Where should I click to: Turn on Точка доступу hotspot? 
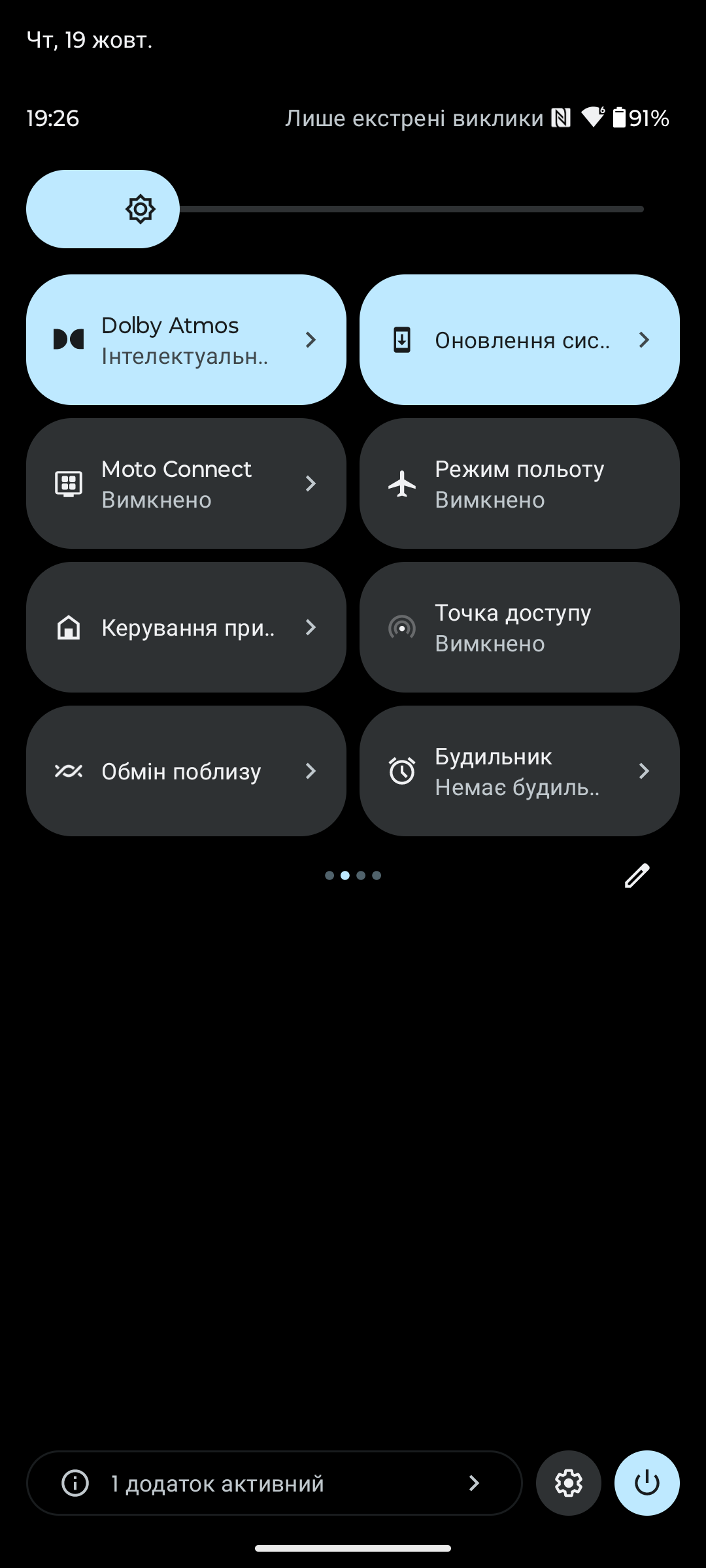tap(519, 627)
